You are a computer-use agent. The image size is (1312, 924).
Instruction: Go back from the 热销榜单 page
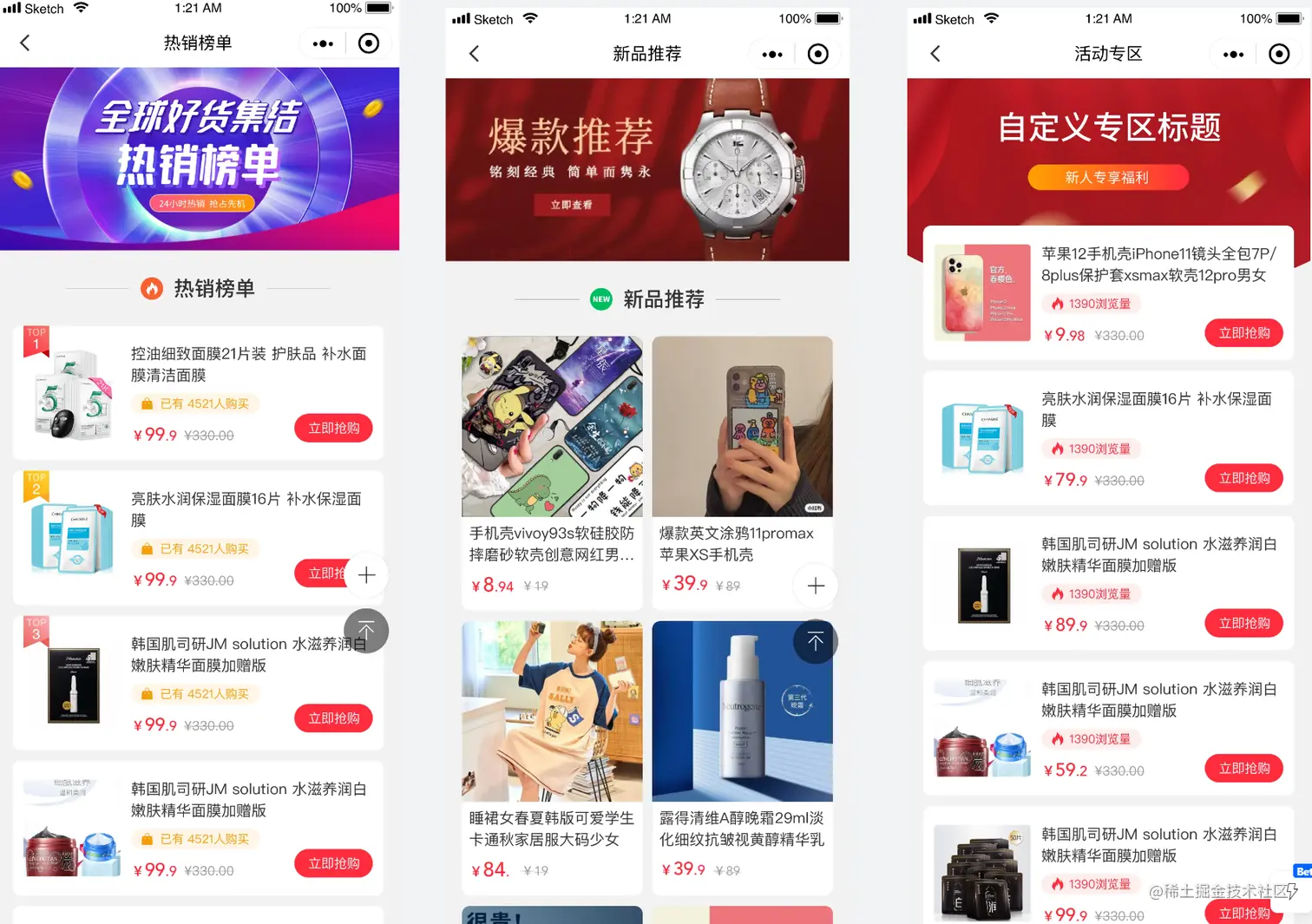(25, 43)
